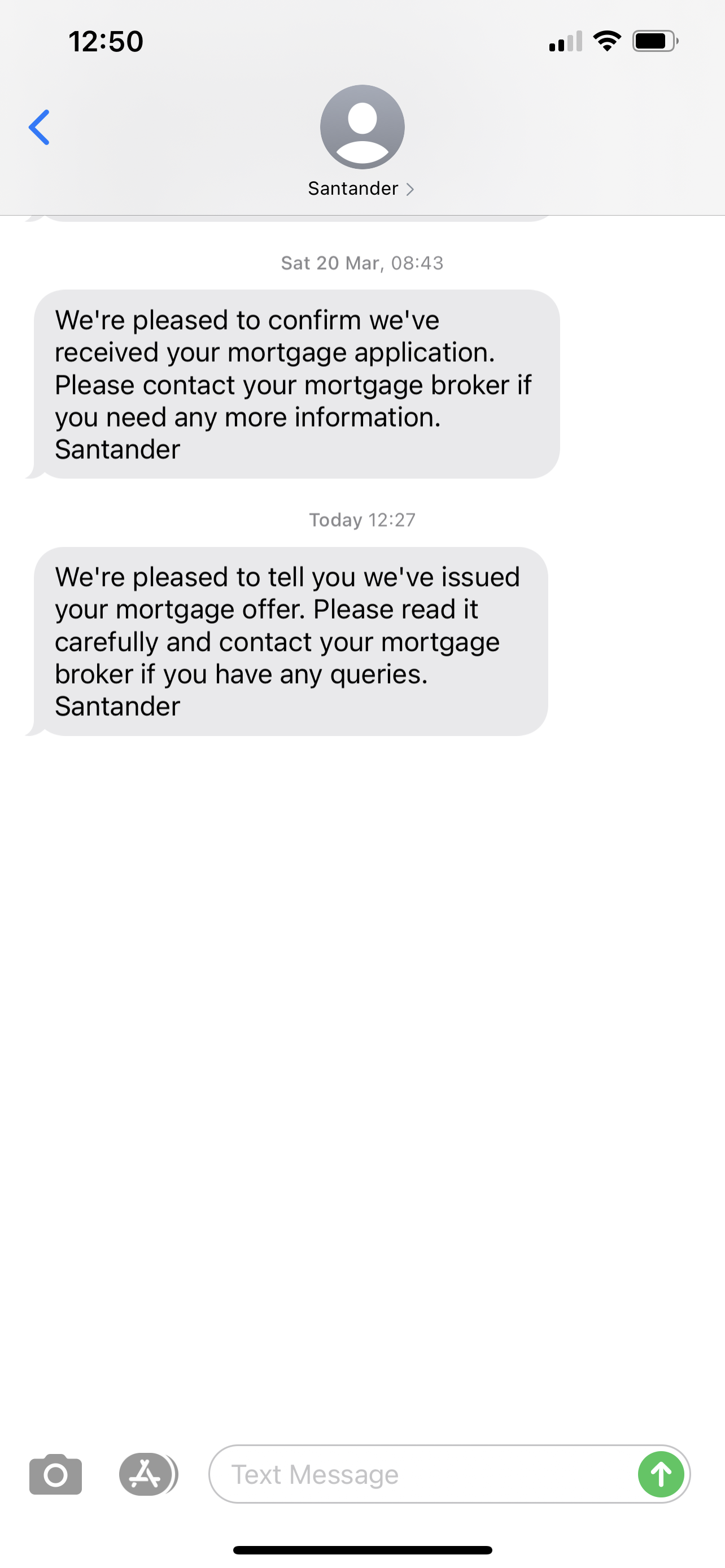Open the camera to attach a photo
This screenshot has width=725, height=1568.
(55, 1474)
